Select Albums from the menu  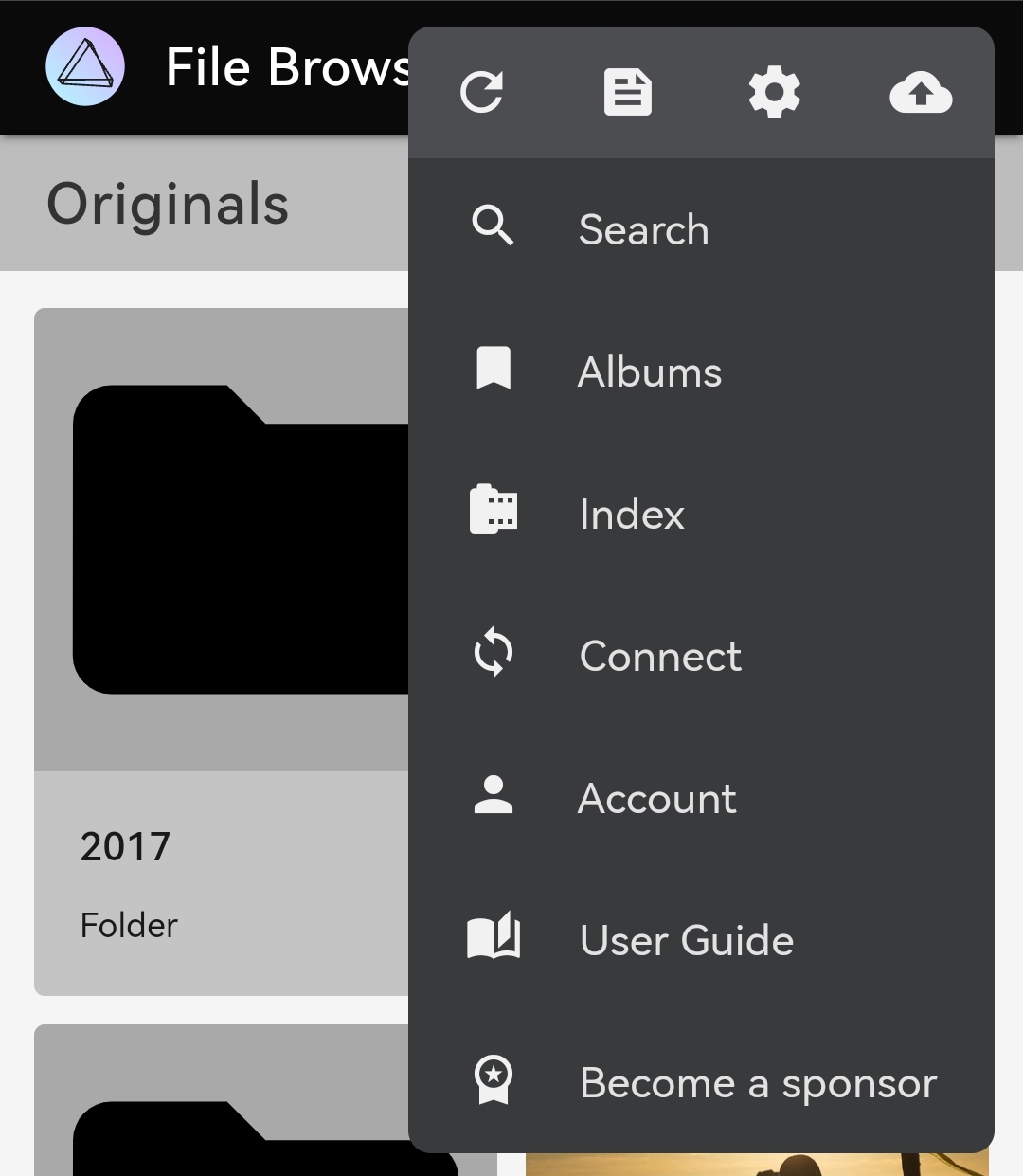(x=649, y=371)
